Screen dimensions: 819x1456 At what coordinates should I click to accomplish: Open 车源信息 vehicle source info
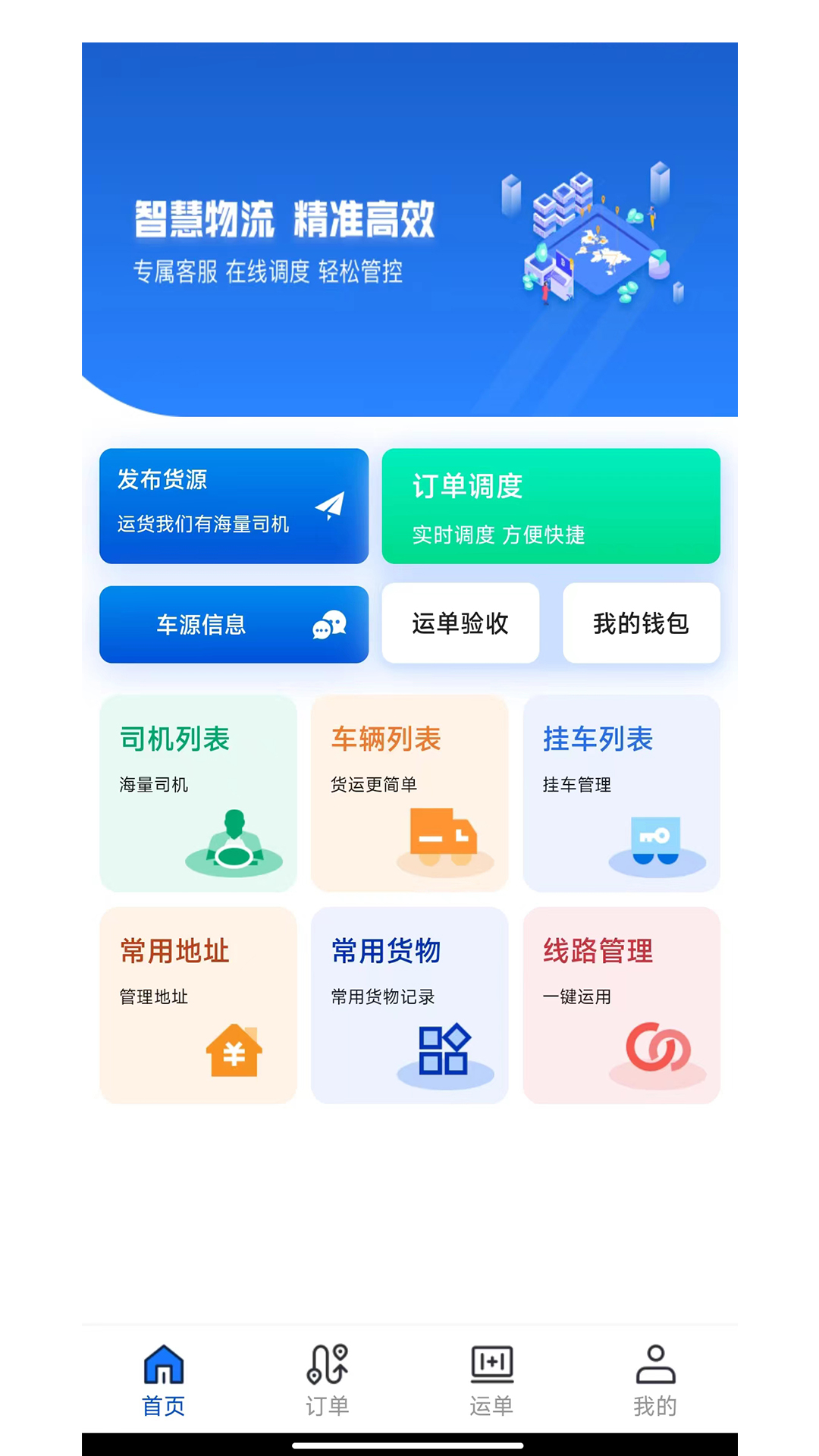tap(234, 624)
